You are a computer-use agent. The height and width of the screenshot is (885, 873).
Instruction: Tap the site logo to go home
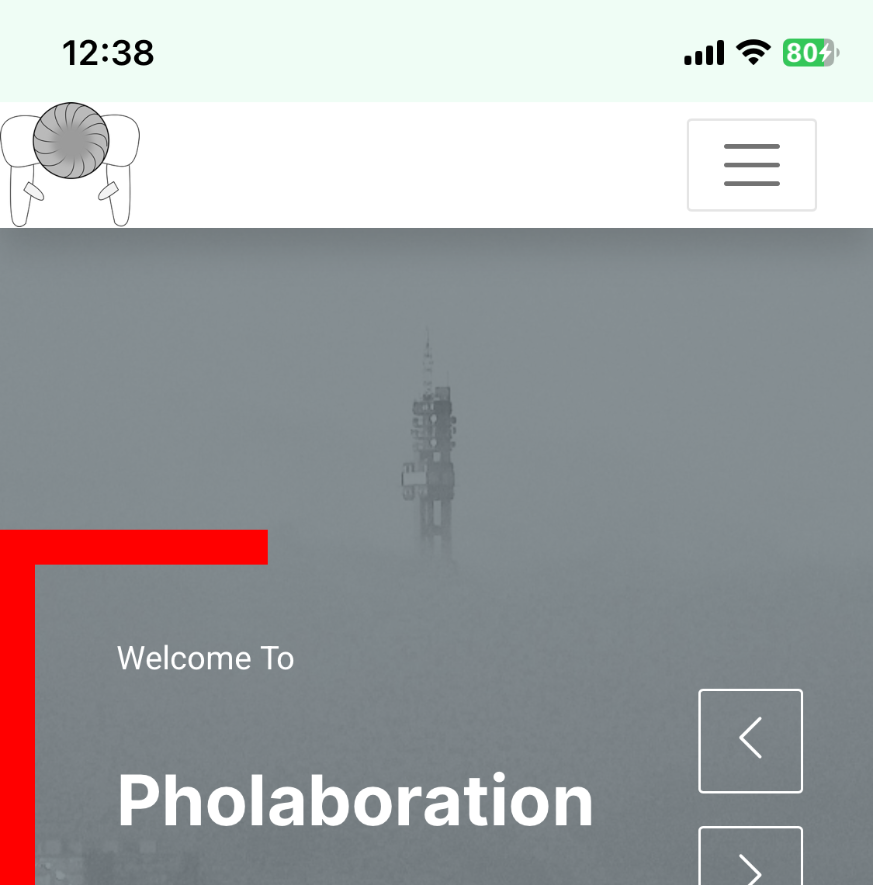70,165
